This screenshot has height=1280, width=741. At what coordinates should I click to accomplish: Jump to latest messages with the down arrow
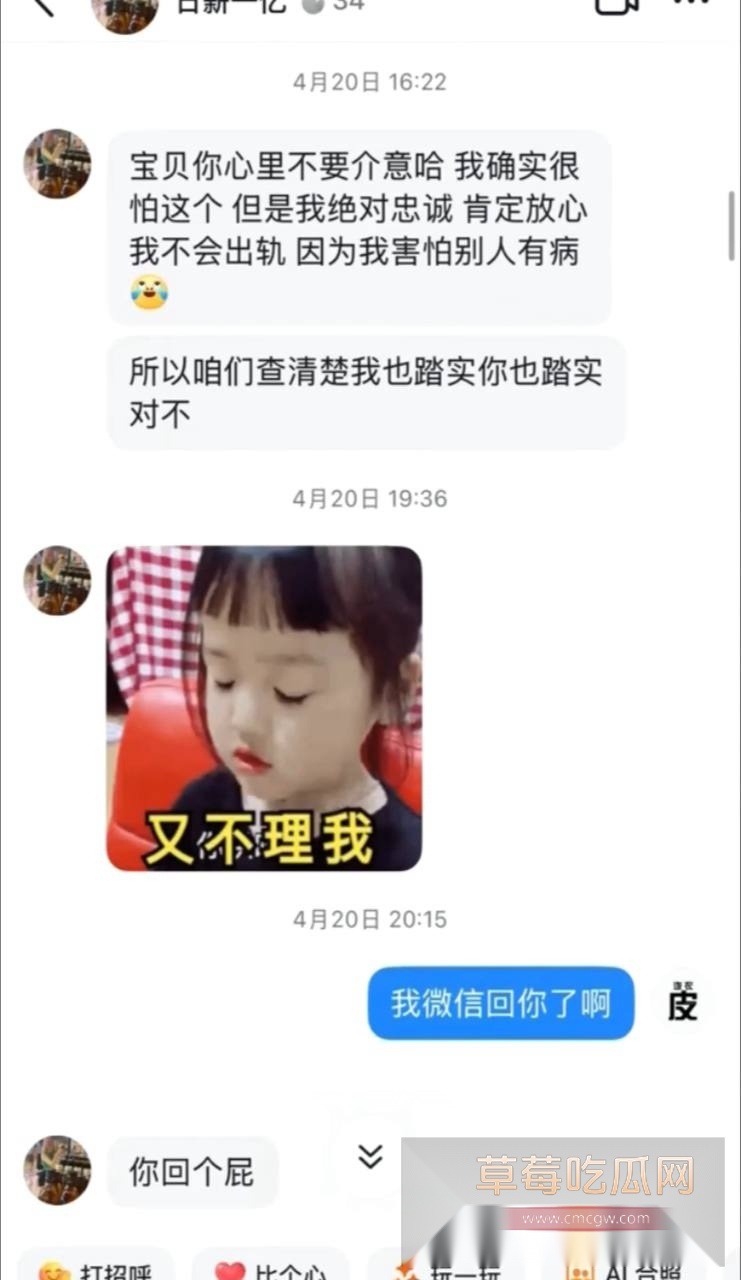pos(370,1157)
